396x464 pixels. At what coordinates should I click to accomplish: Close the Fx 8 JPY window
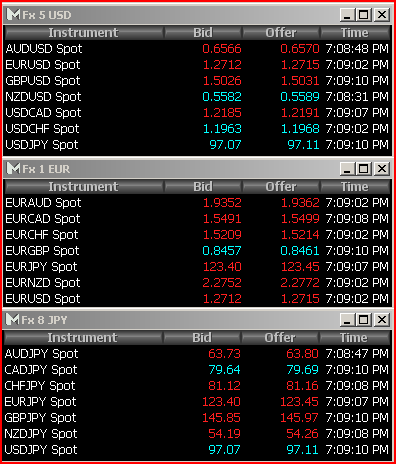pos(382,320)
